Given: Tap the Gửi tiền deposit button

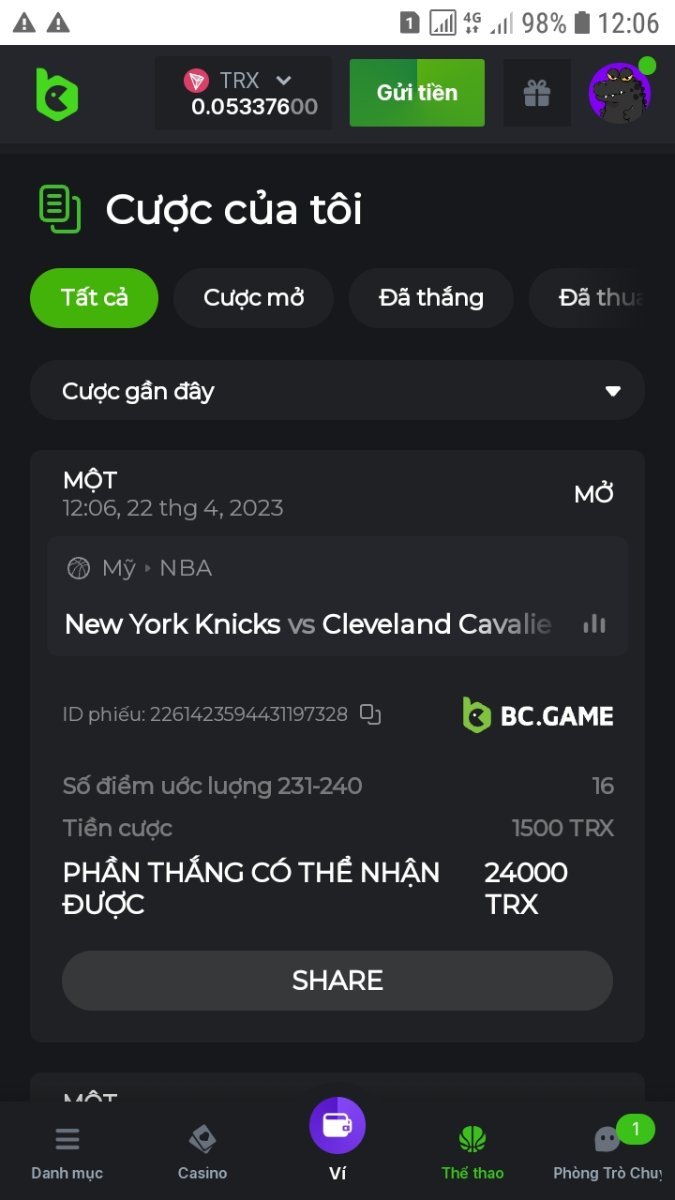Looking at the screenshot, I should click(x=417, y=93).
